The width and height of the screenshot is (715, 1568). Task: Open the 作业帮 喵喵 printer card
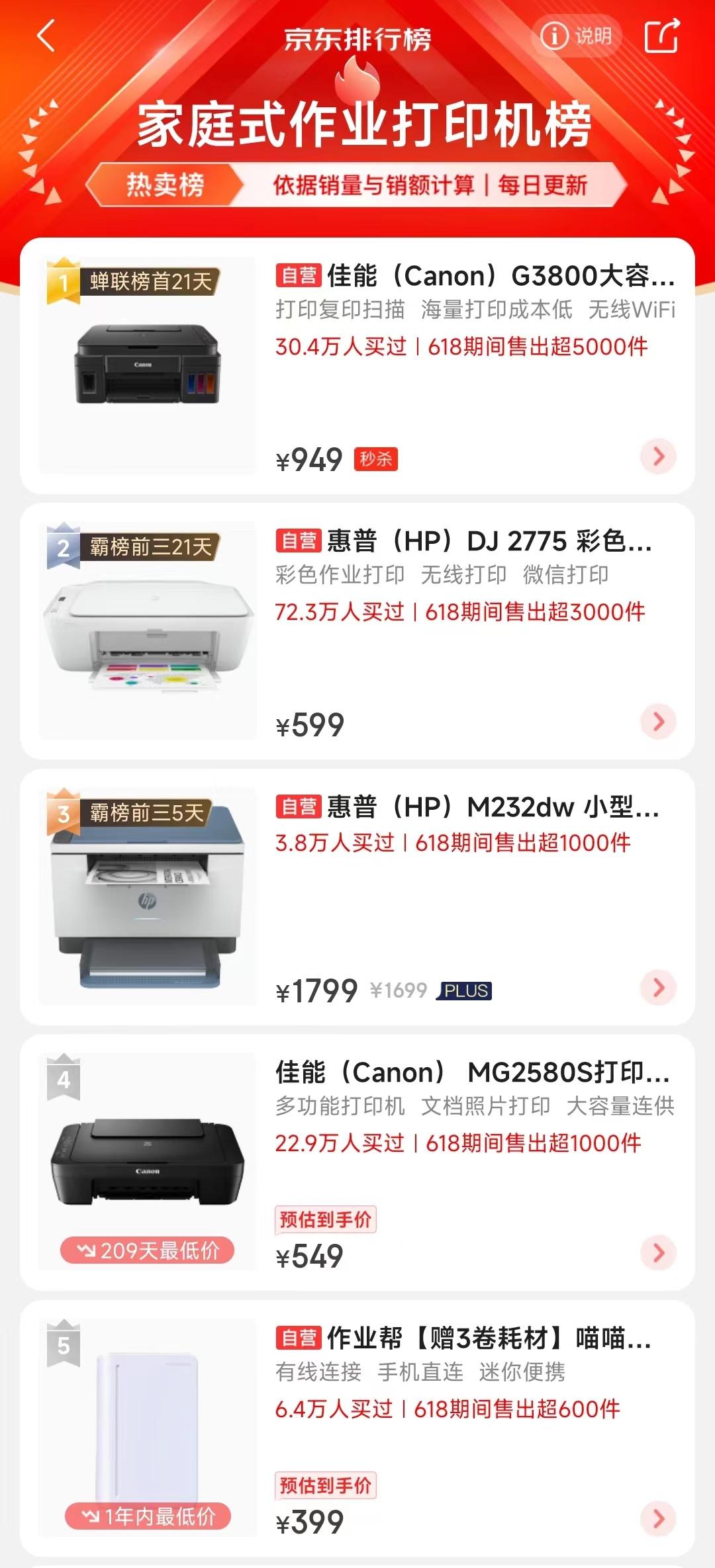[x=358, y=1428]
